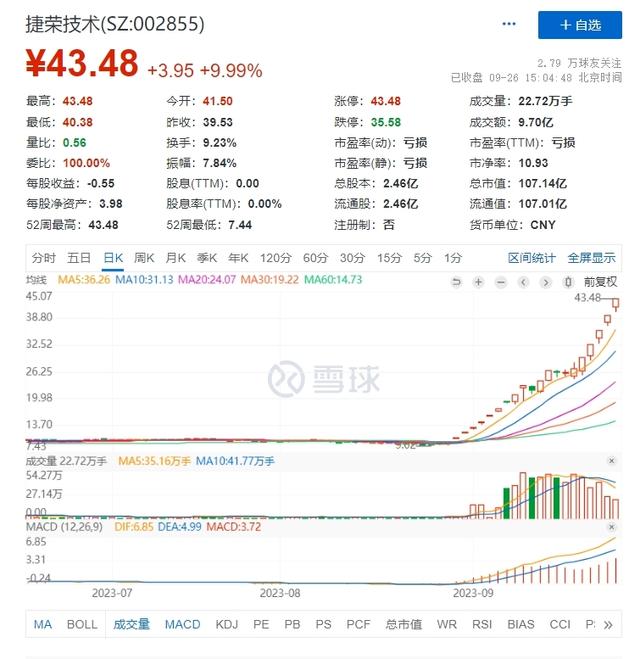Image resolution: width=640 pixels, height=659 pixels.
Task: Select the 60分 interval
Action: (315, 257)
